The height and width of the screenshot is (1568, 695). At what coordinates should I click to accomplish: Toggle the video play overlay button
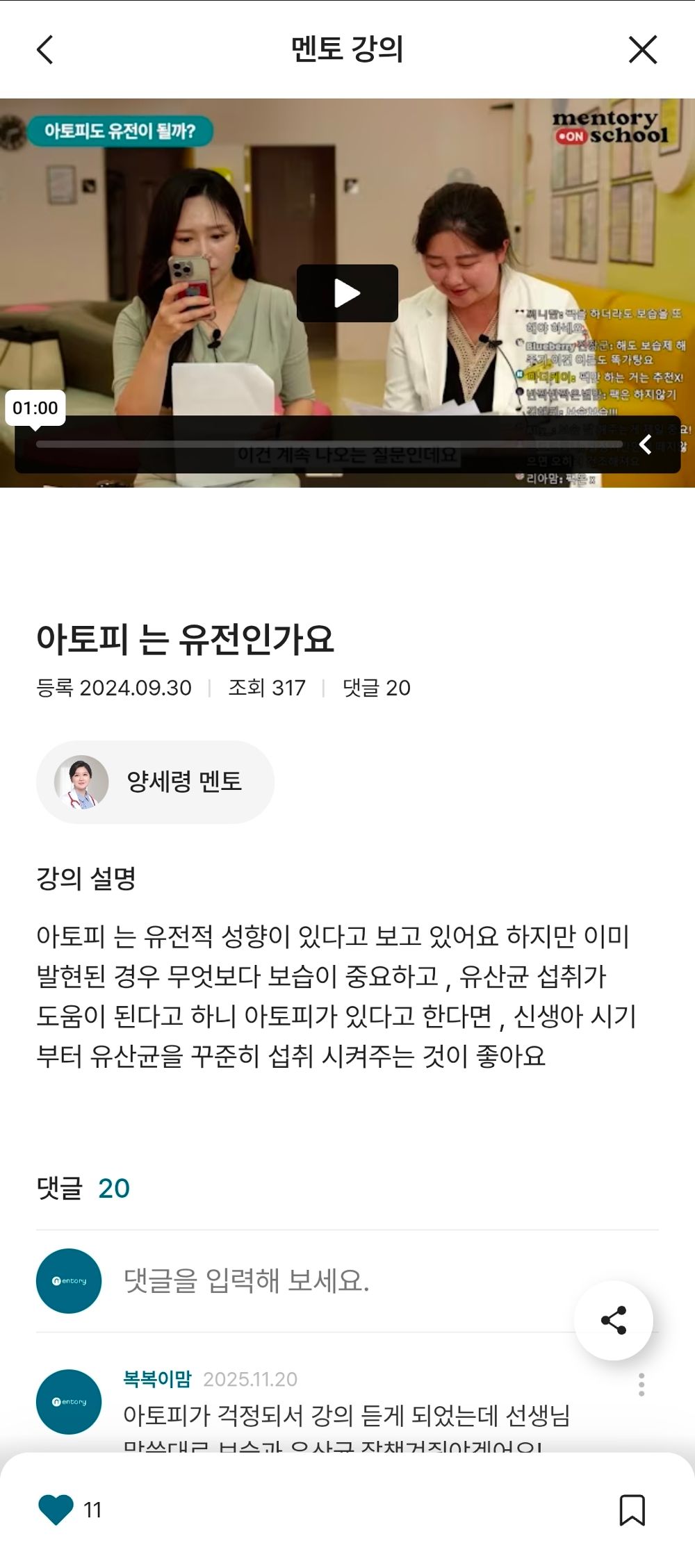[x=346, y=292]
